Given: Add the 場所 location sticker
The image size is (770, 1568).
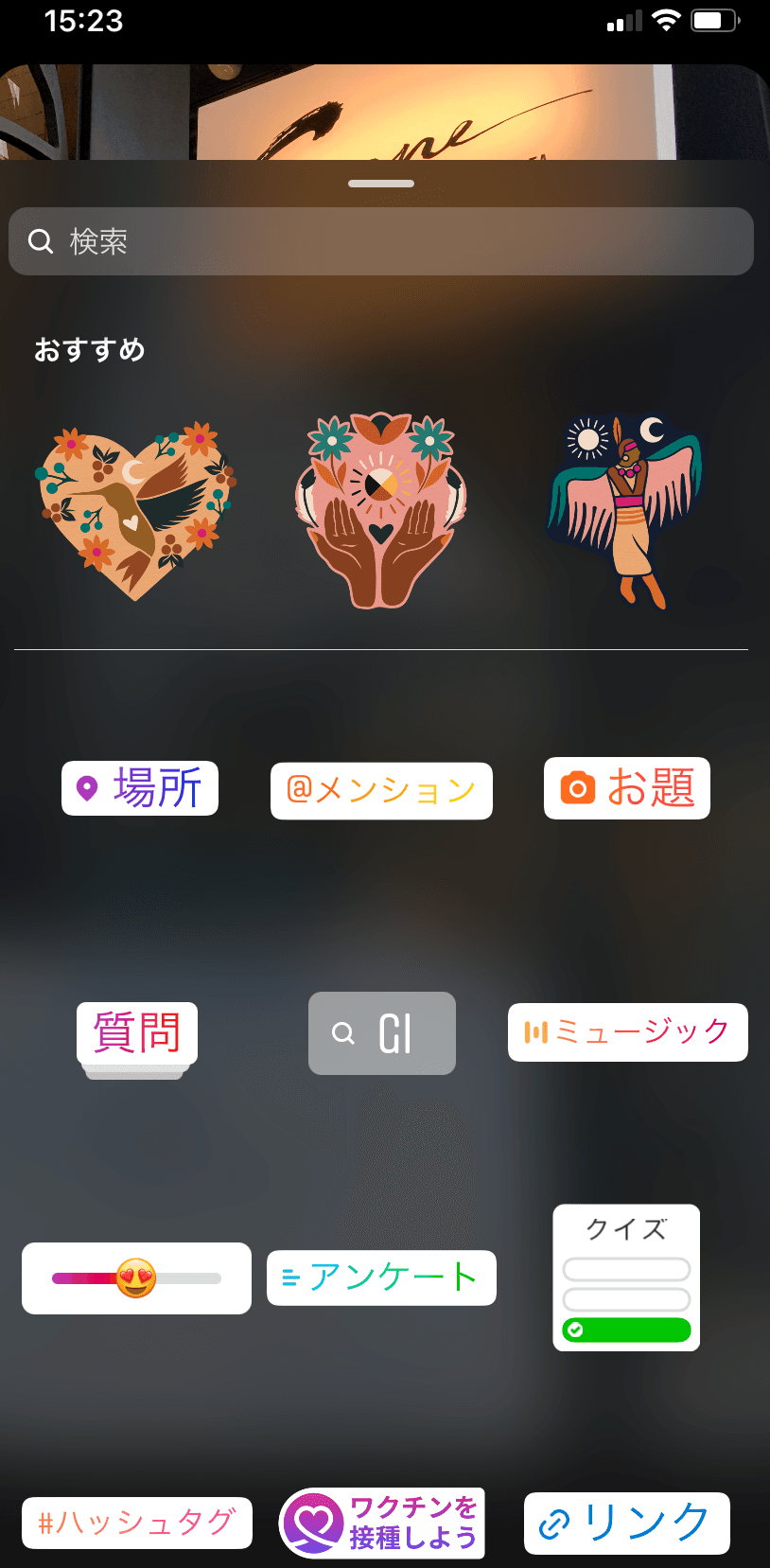Looking at the screenshot, I should [x=140, y=788].
